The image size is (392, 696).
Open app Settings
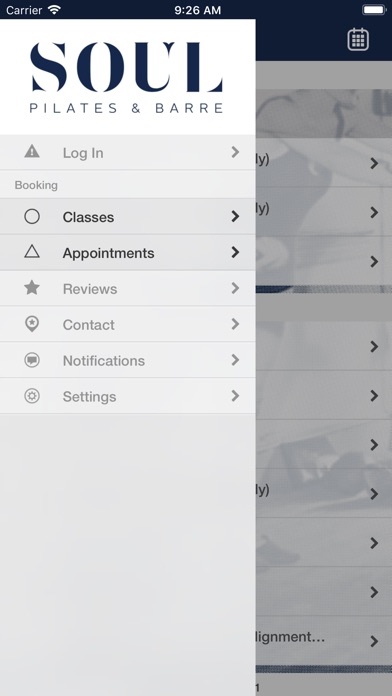(x=127, y=396)
